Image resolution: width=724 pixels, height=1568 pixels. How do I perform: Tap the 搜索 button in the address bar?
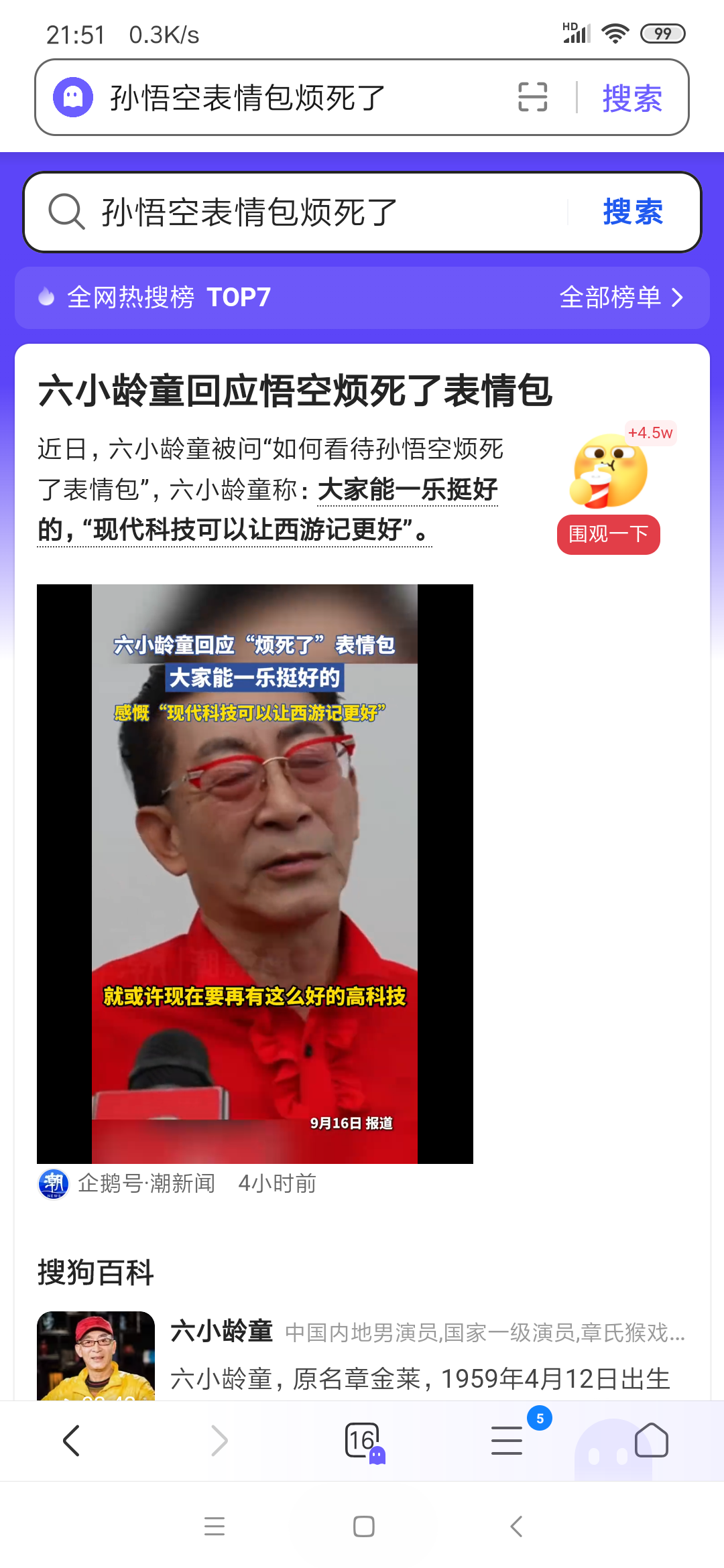632,99
